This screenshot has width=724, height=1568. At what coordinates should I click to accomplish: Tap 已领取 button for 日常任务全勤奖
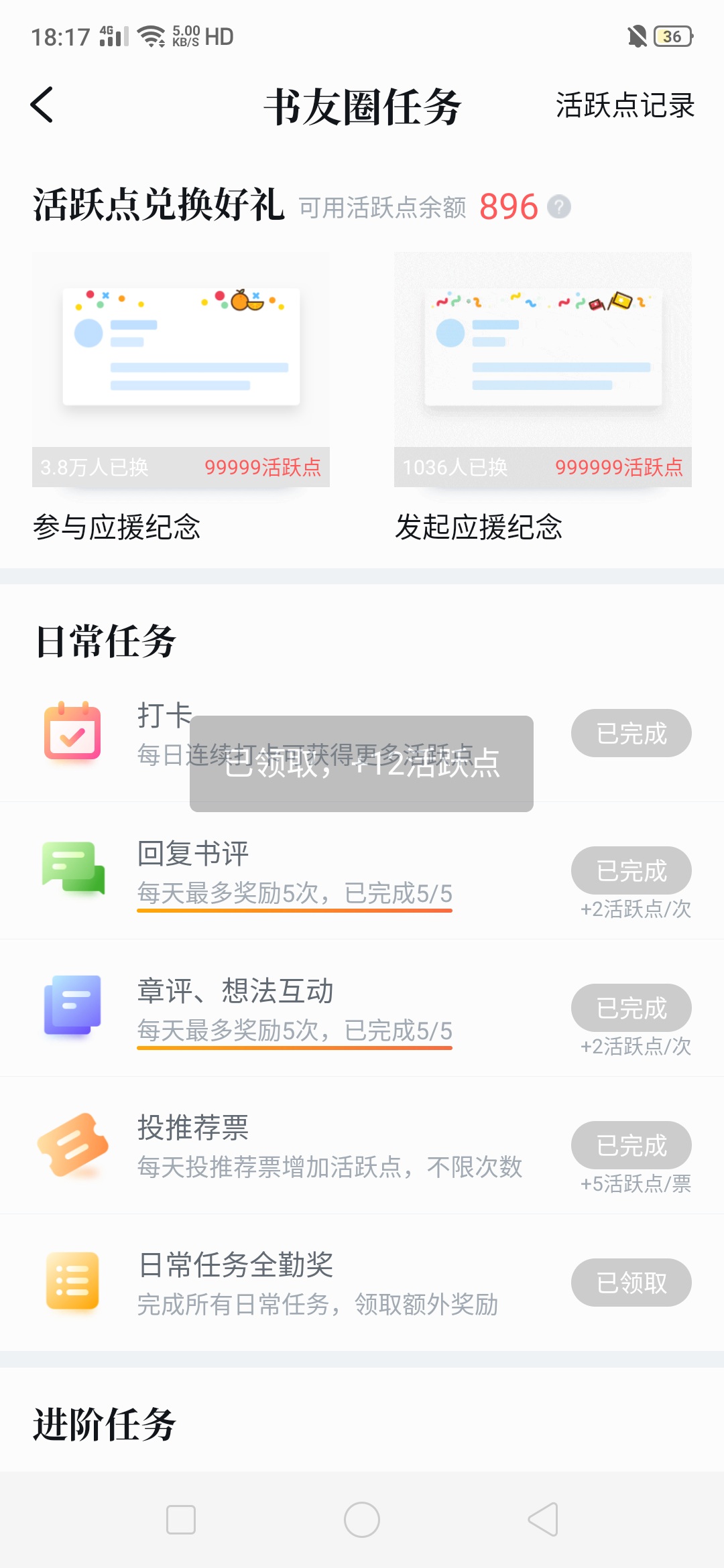(631, 1283)
